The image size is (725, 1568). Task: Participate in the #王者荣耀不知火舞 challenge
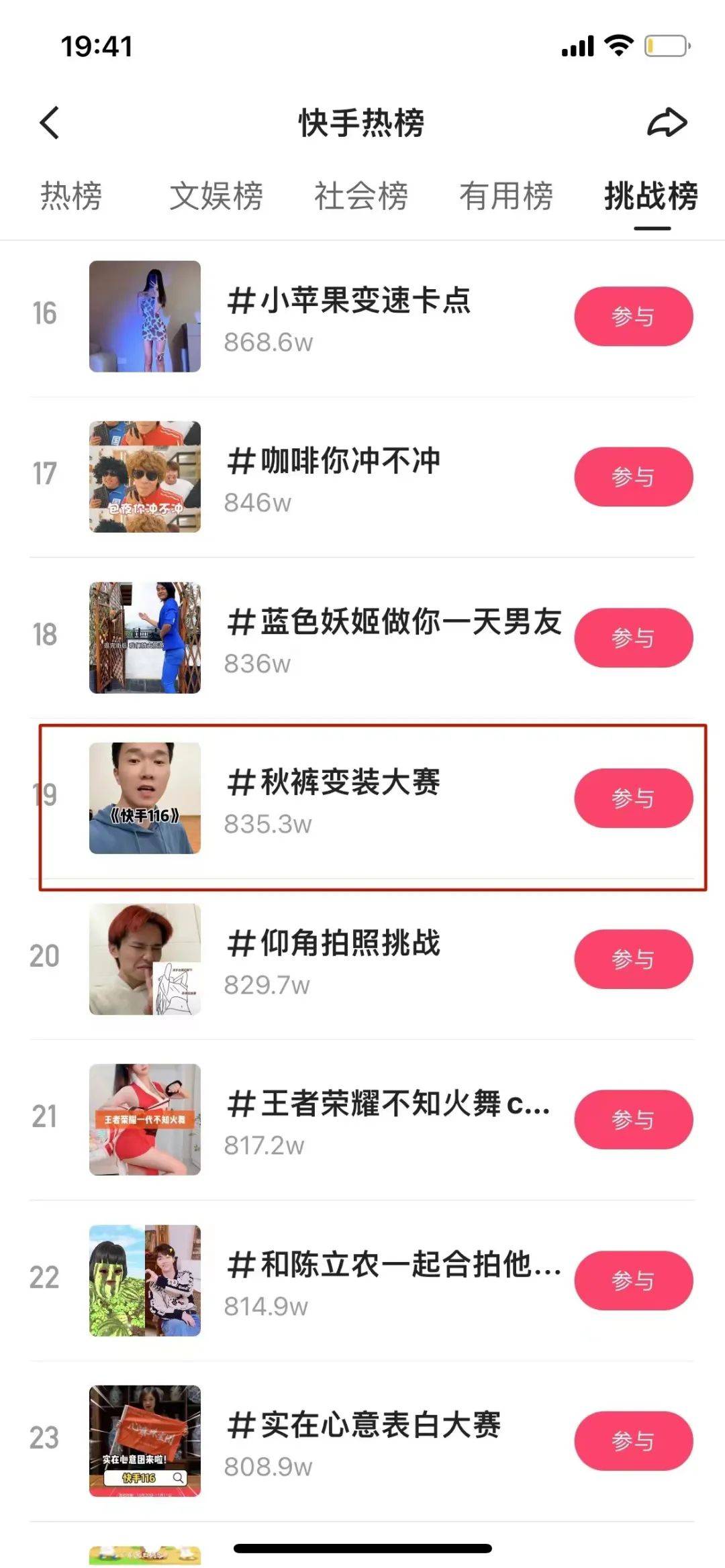633,1119
